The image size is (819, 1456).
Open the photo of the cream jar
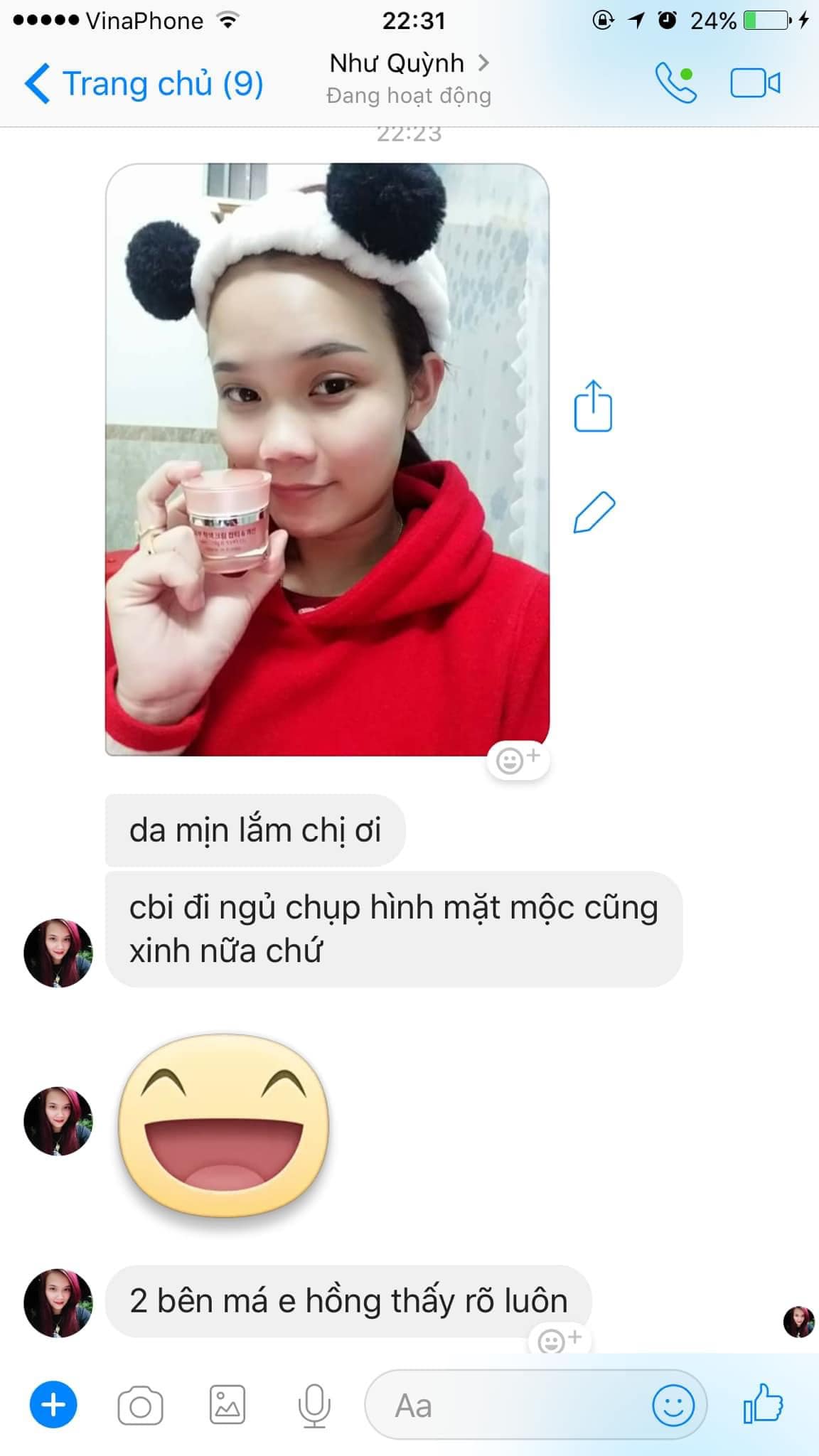(x=327, y=459)
